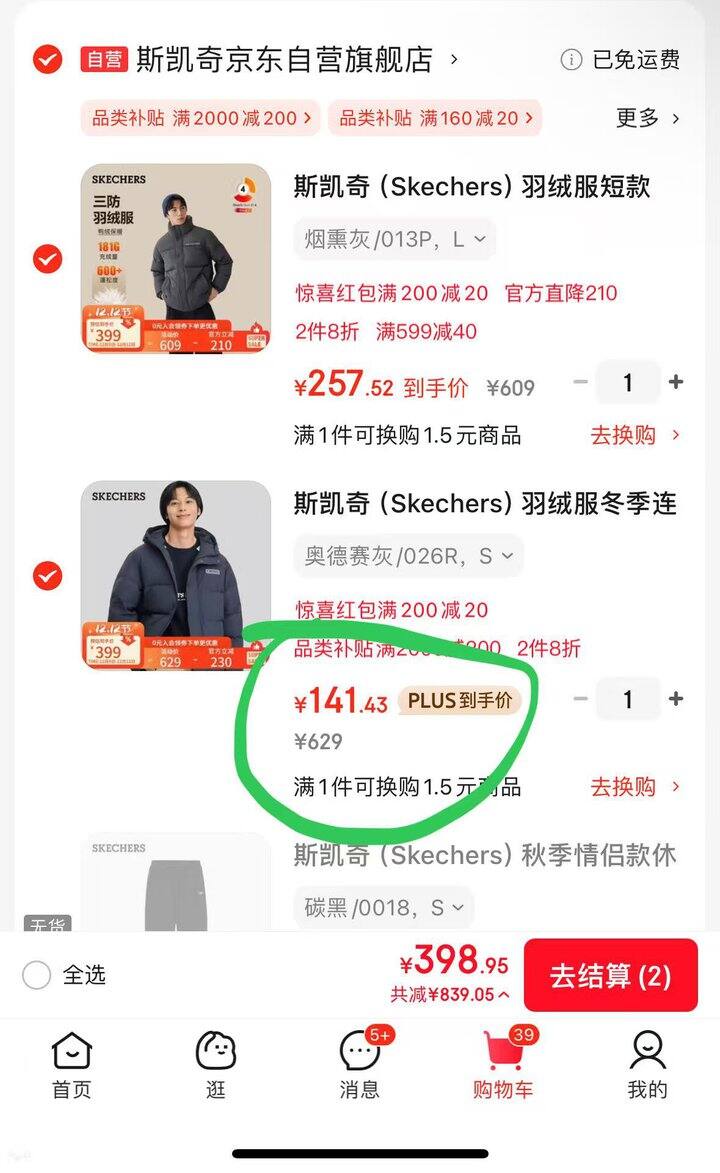Go to the 首页 home tab
The image size is (720, 1173).
(72, 1065)
